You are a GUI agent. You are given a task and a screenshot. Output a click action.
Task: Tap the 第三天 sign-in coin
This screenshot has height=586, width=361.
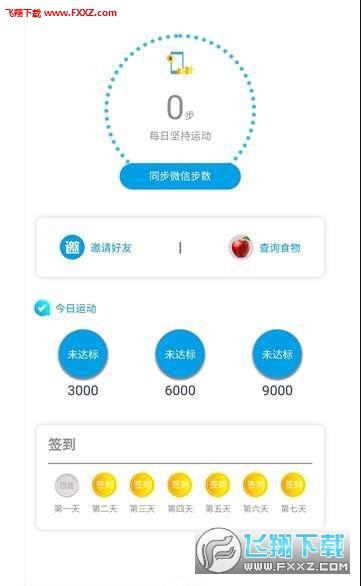click(x=142, y=485)
